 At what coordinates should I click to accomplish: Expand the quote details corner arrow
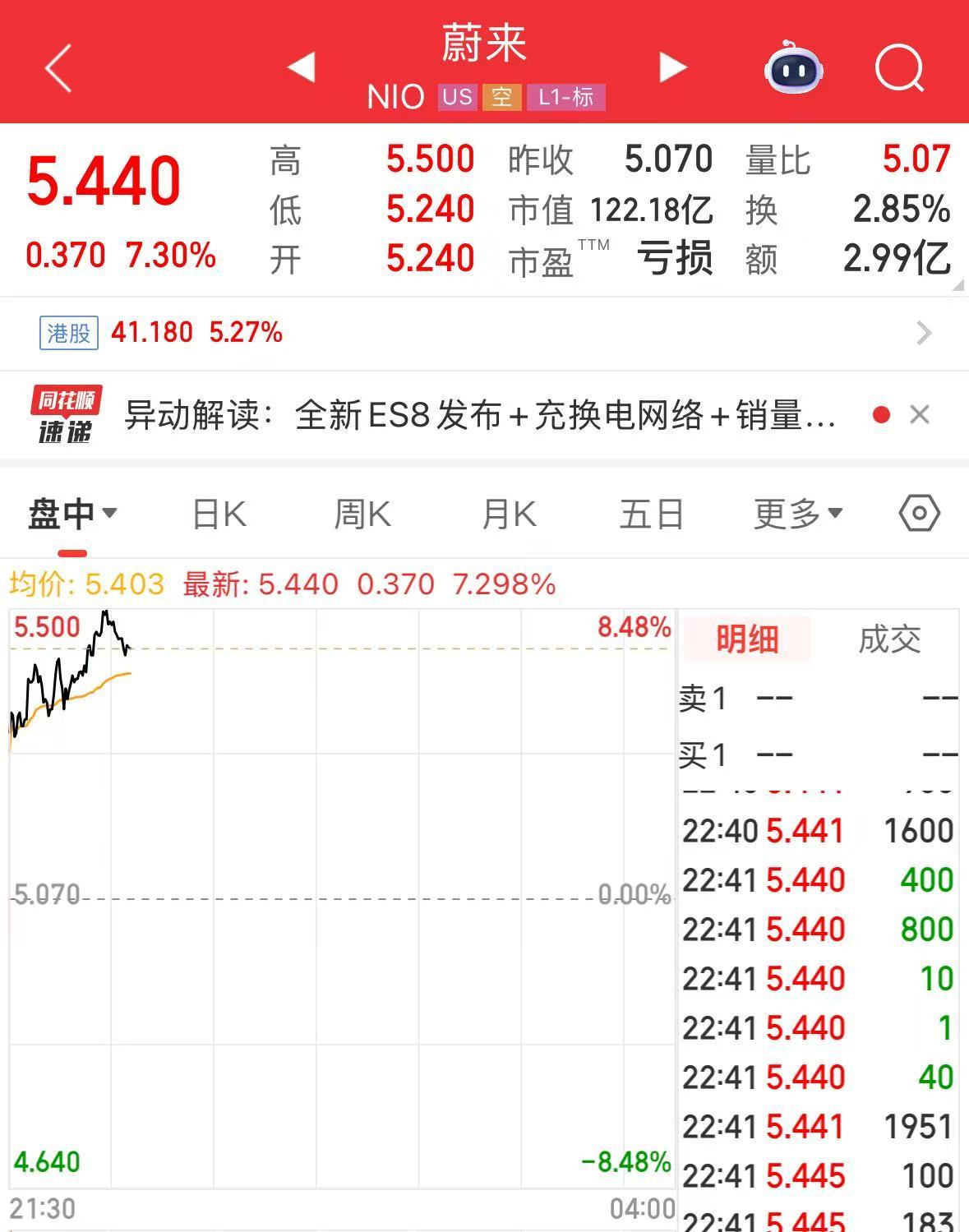click(x=957, y=285)
